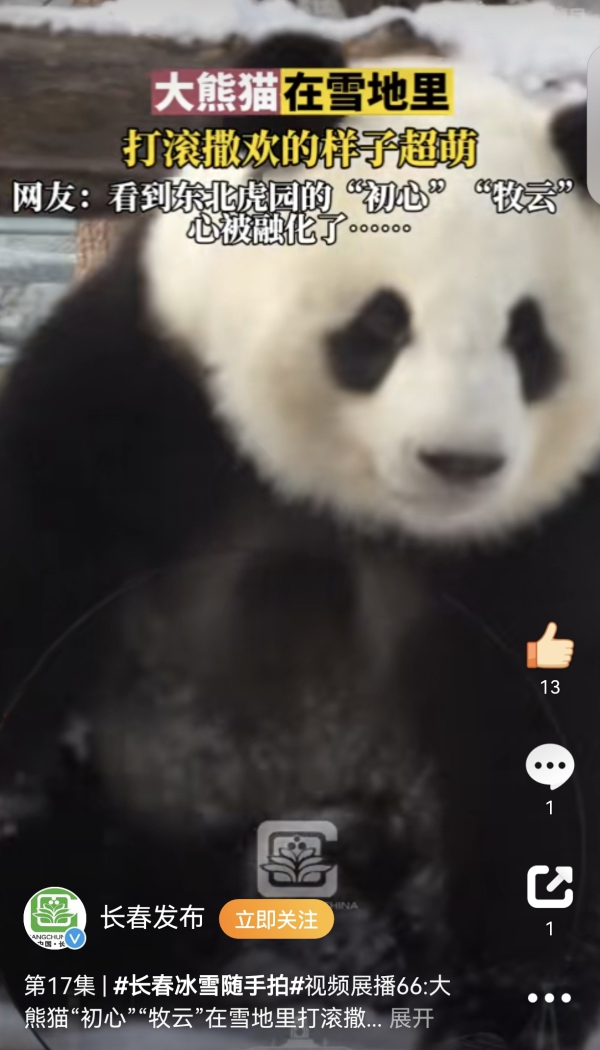Follow 长春发布 with the 立即关注 button

(x=276, y=918)
